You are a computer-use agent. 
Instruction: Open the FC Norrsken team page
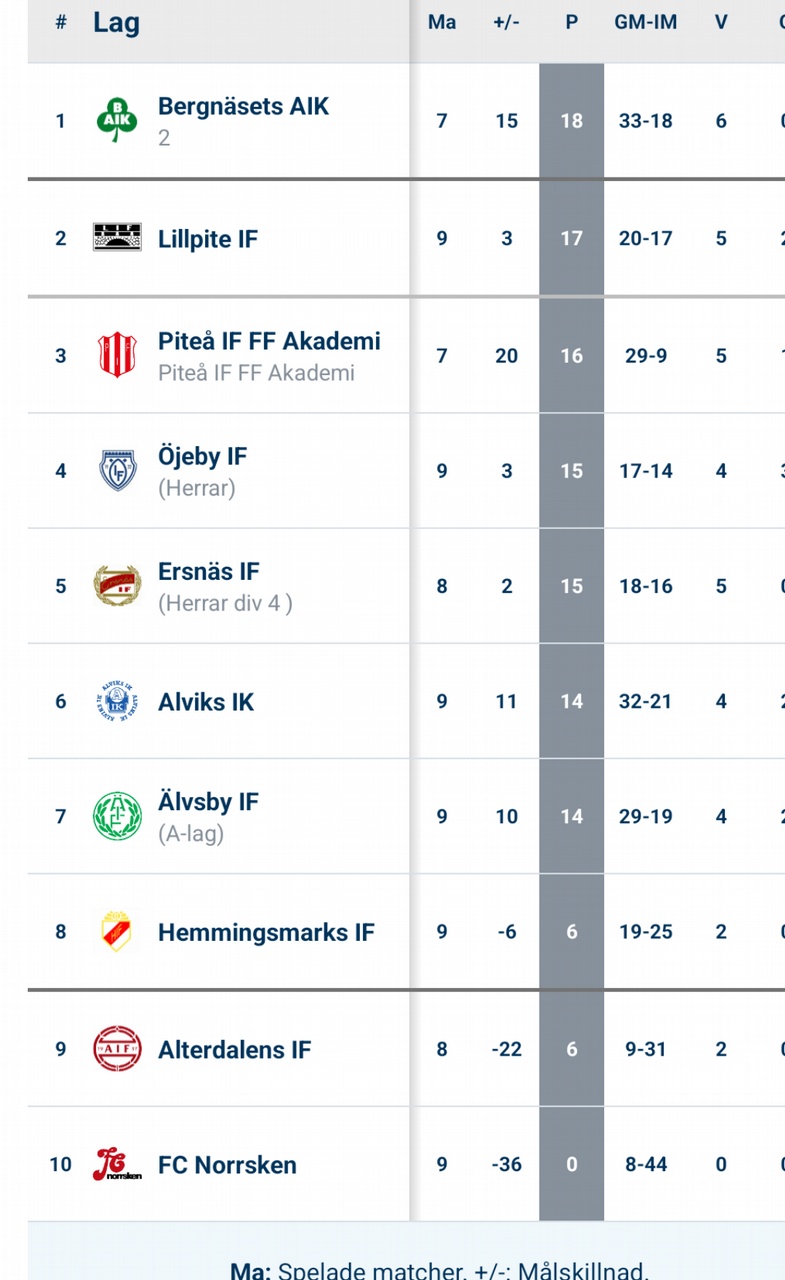point(227,1166)
